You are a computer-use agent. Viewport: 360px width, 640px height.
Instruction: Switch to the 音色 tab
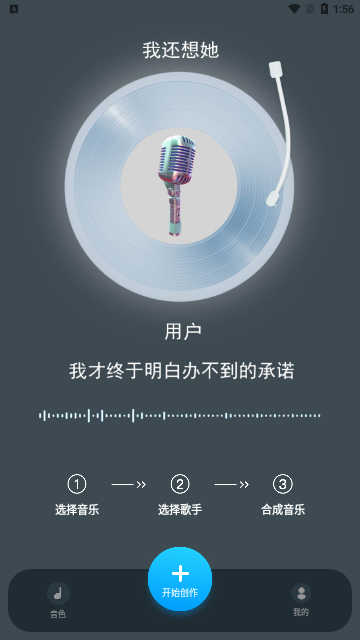click(x=58, y=600)
